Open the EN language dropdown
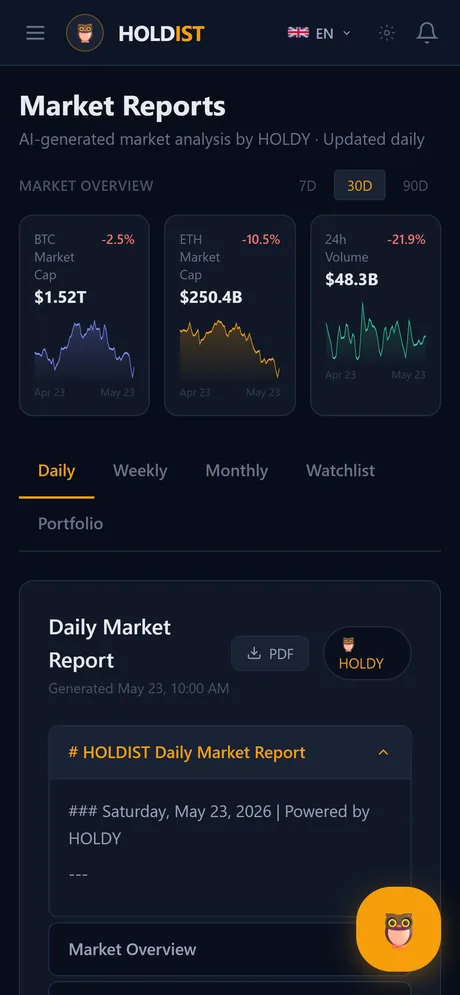This screenshot has height=995, width=460. 319,33
